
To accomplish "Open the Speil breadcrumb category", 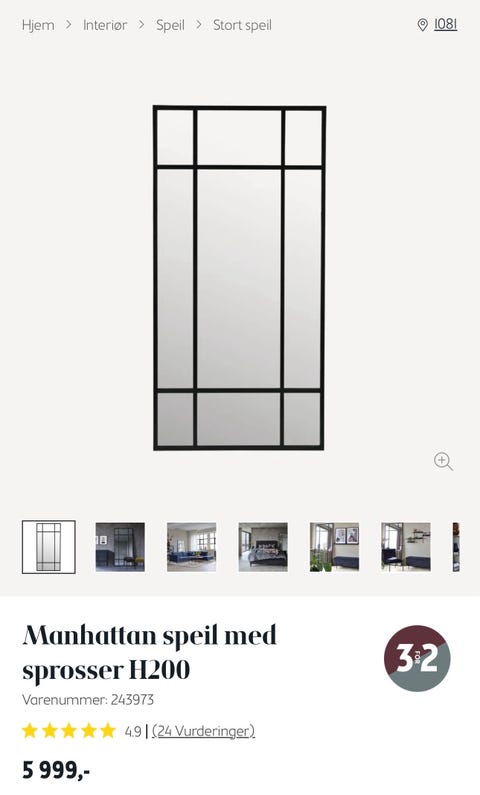I will (x=170, y=25).
